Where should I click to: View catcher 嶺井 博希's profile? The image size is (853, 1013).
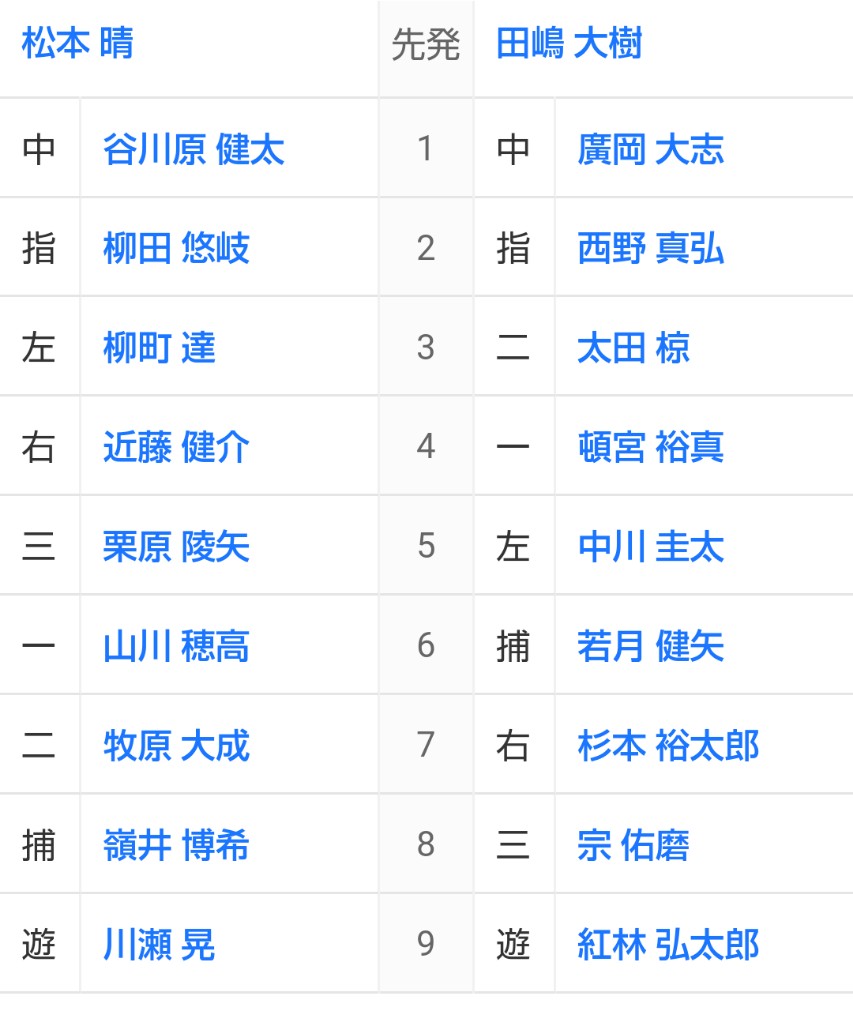tap(176, 845)
